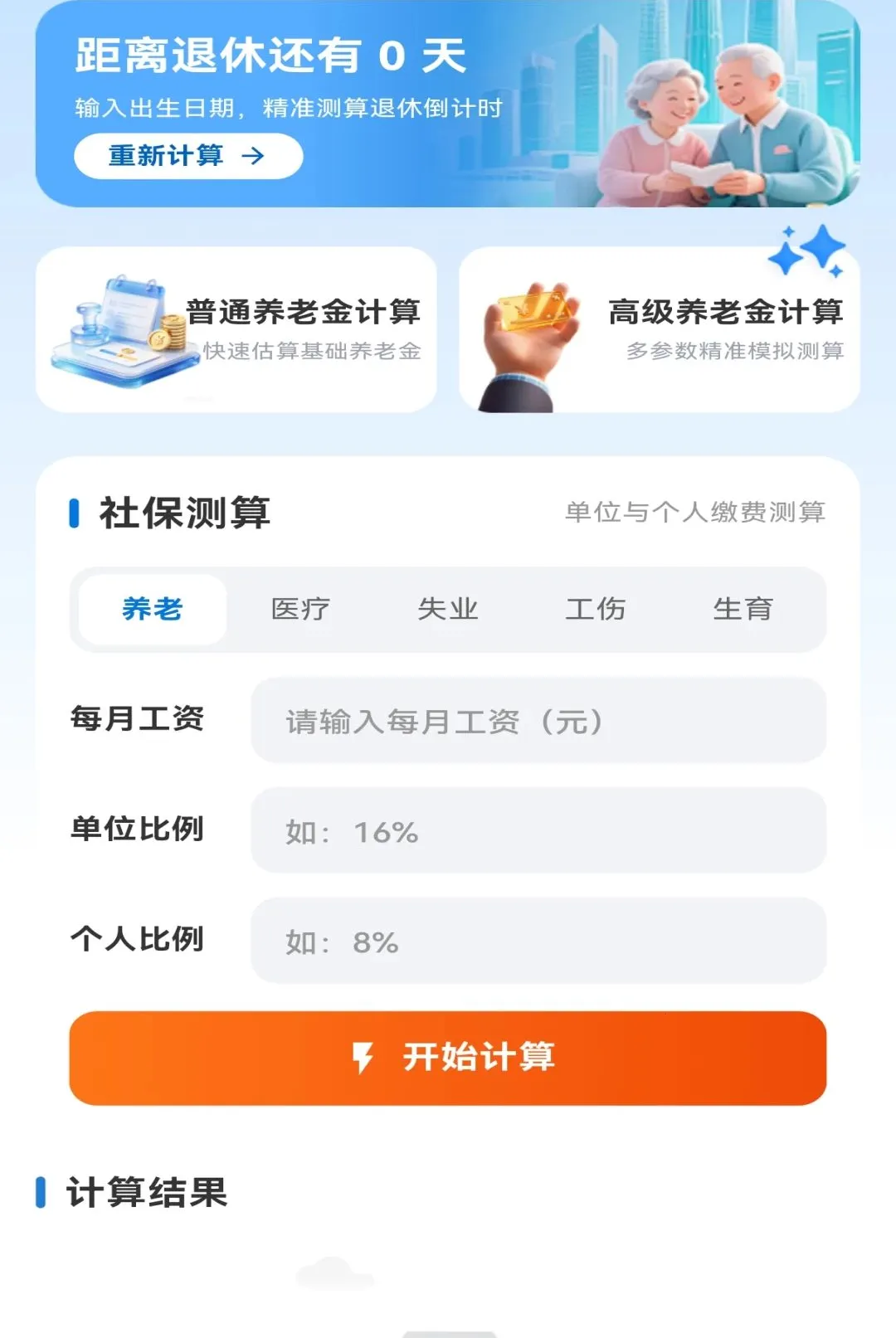Select the 养老 tab

(x=153, y=610)
